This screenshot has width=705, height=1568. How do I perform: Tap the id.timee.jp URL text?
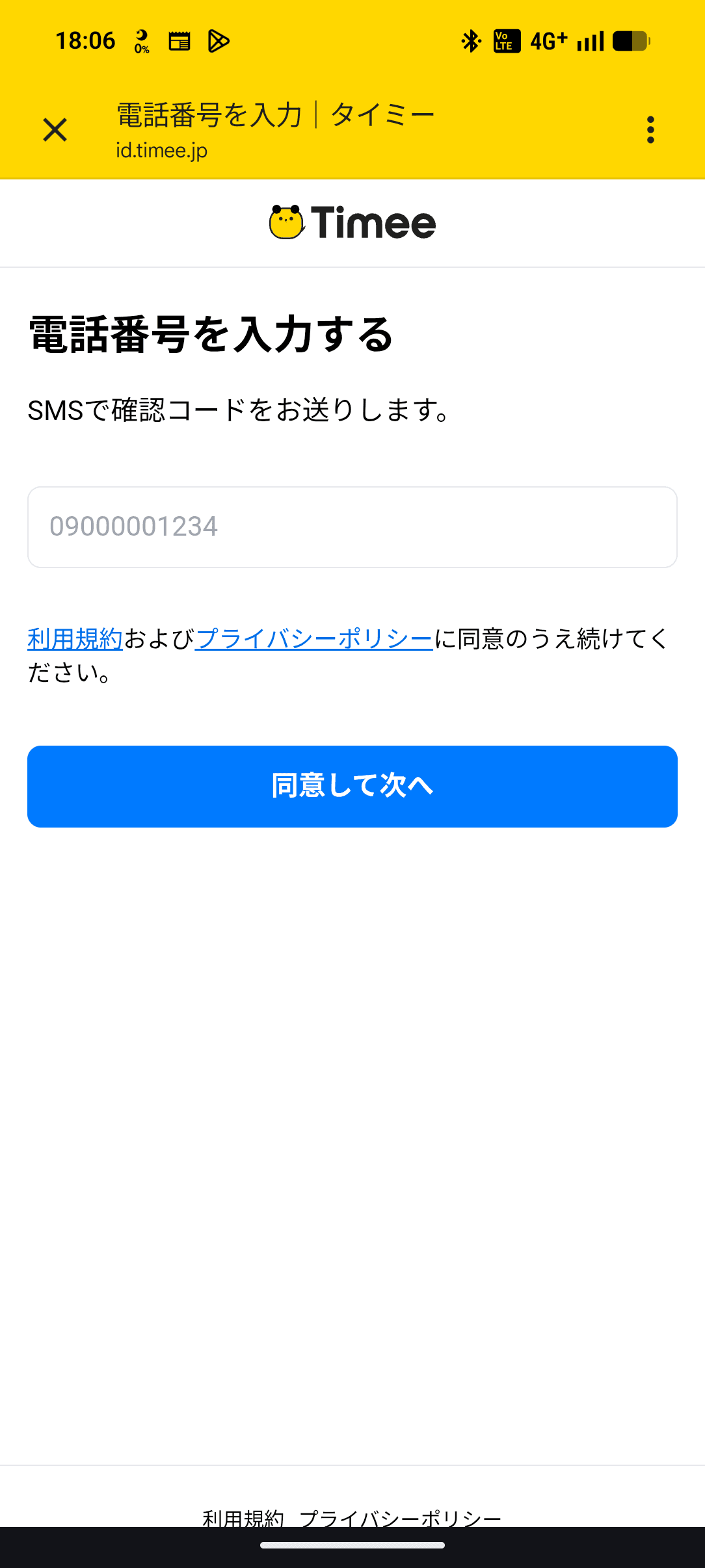(x=159, y=151)
